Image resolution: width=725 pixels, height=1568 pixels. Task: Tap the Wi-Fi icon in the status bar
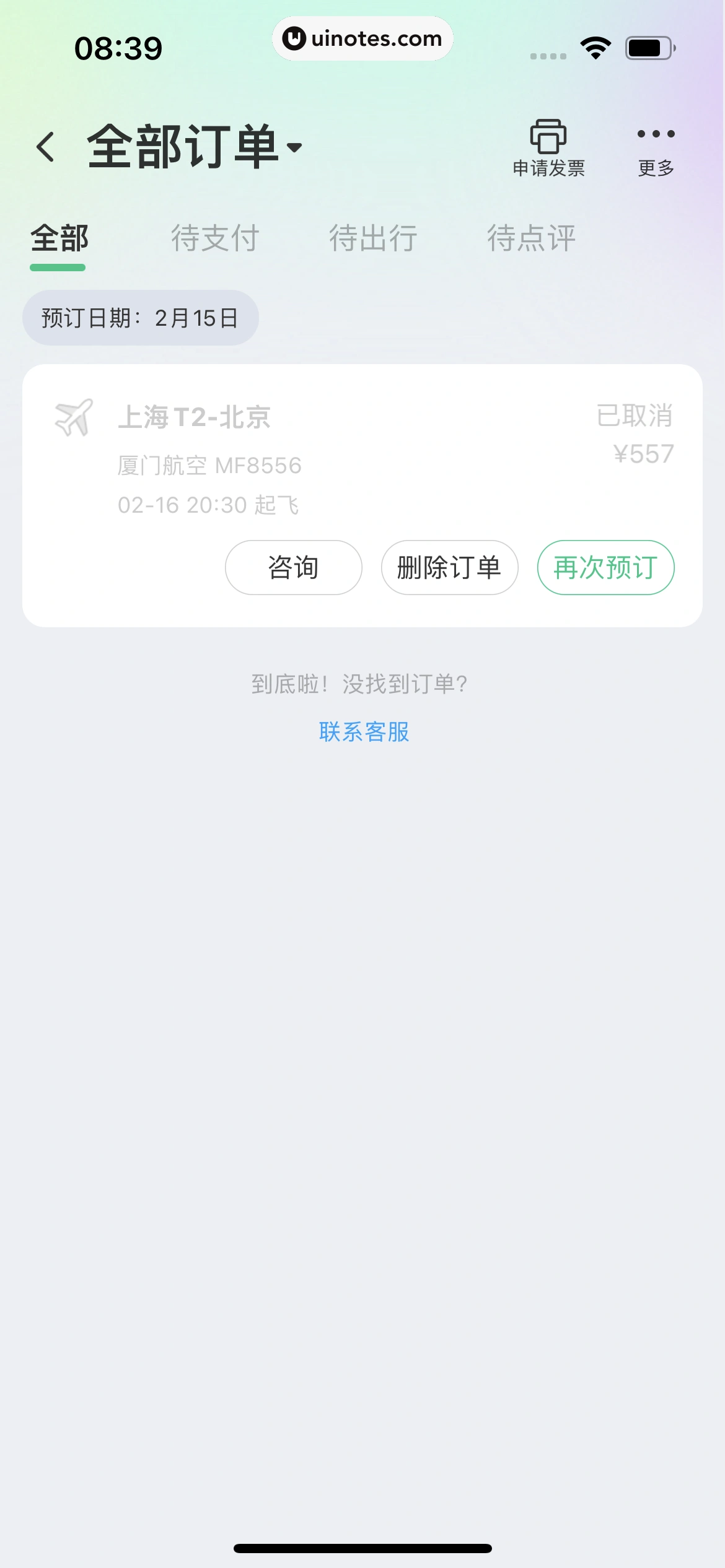[x=595, y=46]
